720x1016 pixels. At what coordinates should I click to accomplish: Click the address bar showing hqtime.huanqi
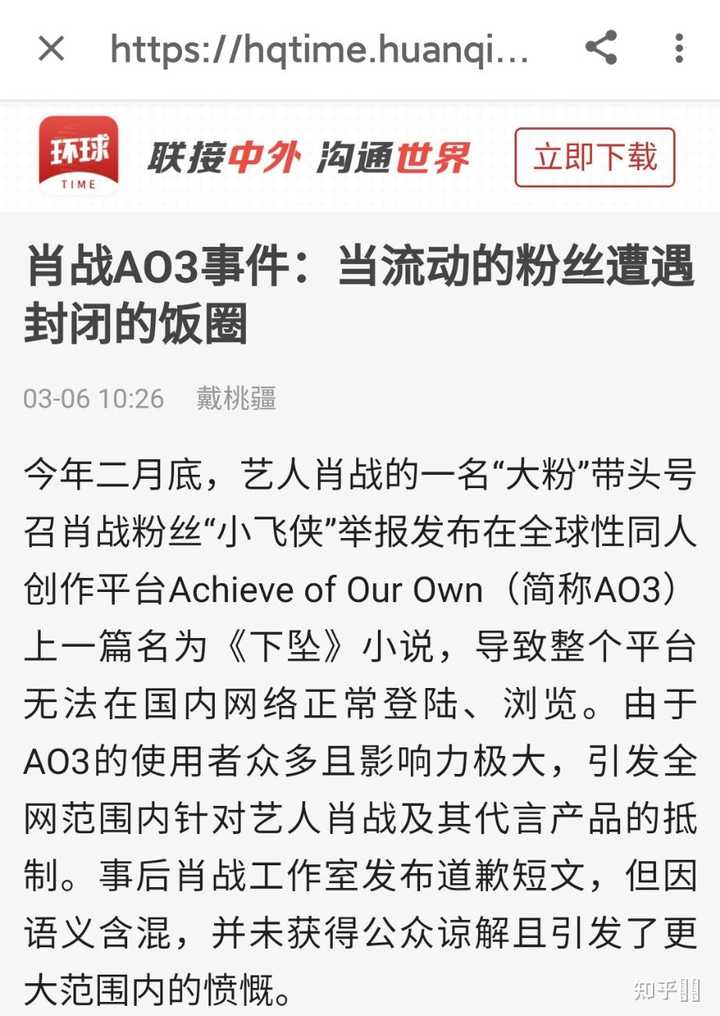320,49
